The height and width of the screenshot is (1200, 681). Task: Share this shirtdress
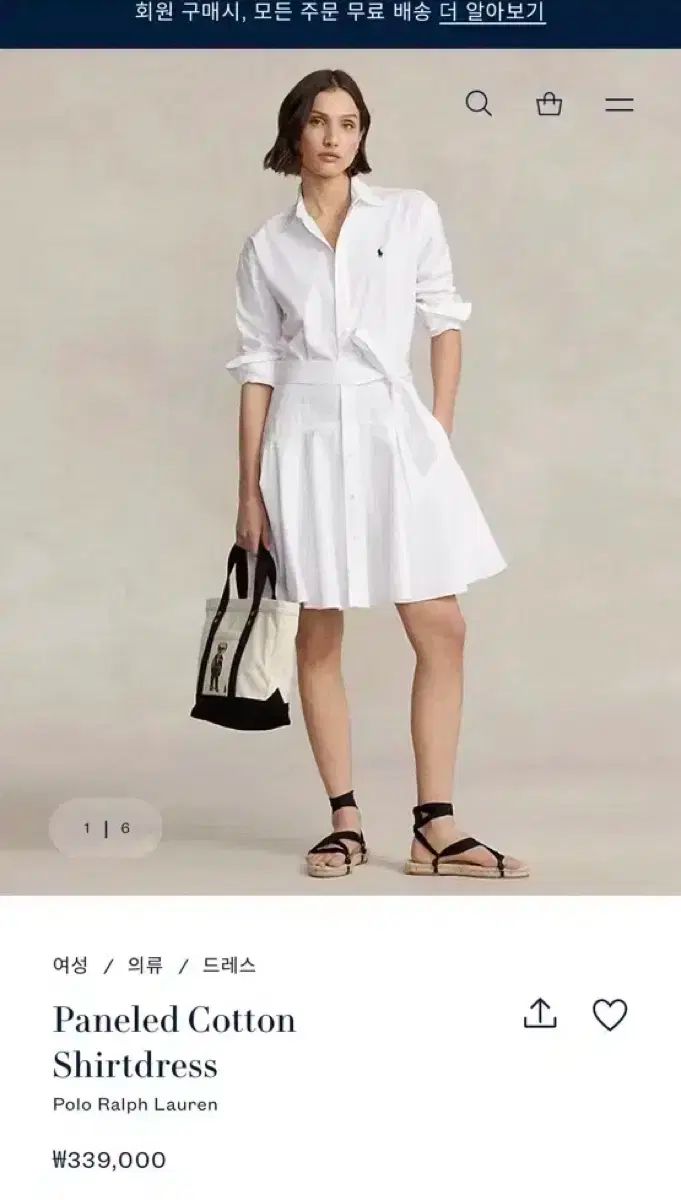click(x=540, y=1013)
